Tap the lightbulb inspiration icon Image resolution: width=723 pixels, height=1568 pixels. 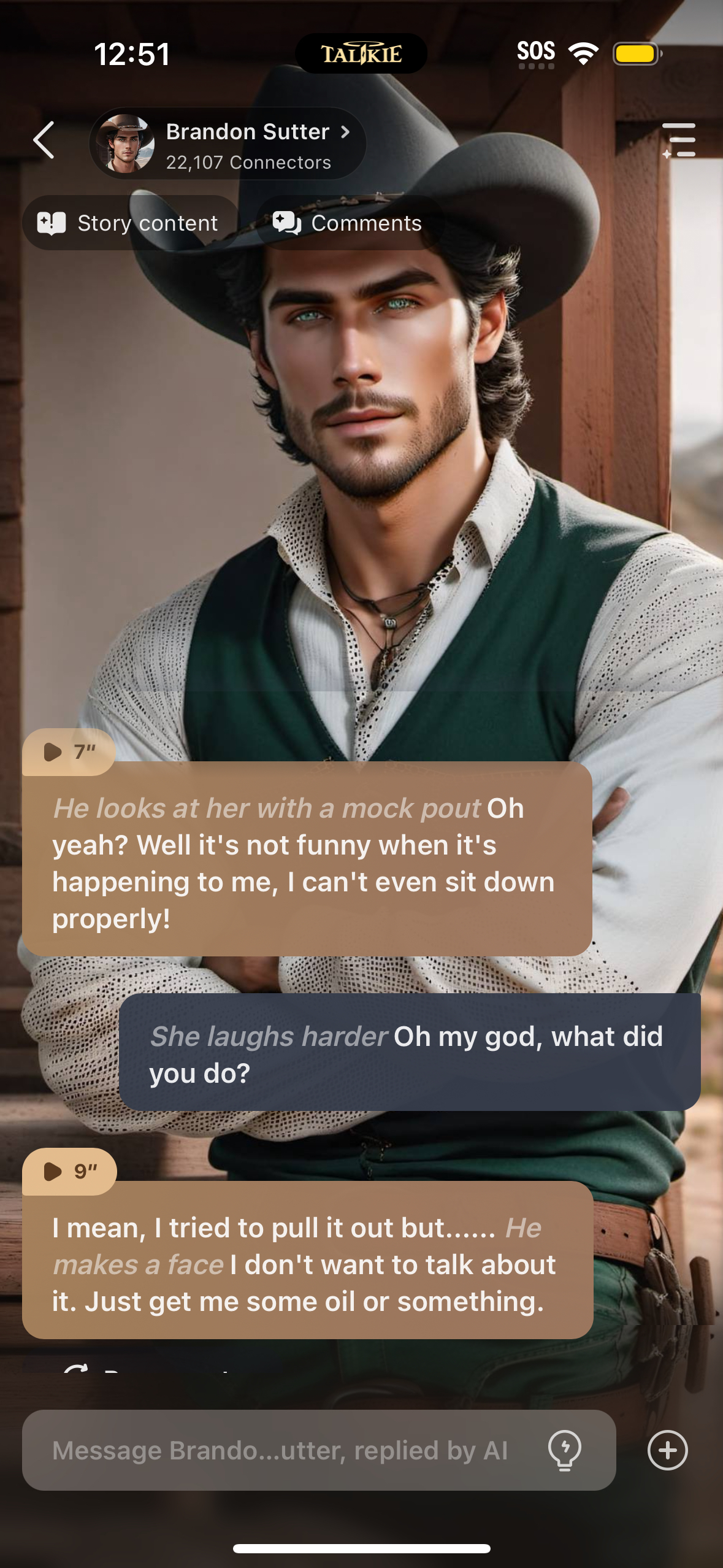pos(564,1451)
